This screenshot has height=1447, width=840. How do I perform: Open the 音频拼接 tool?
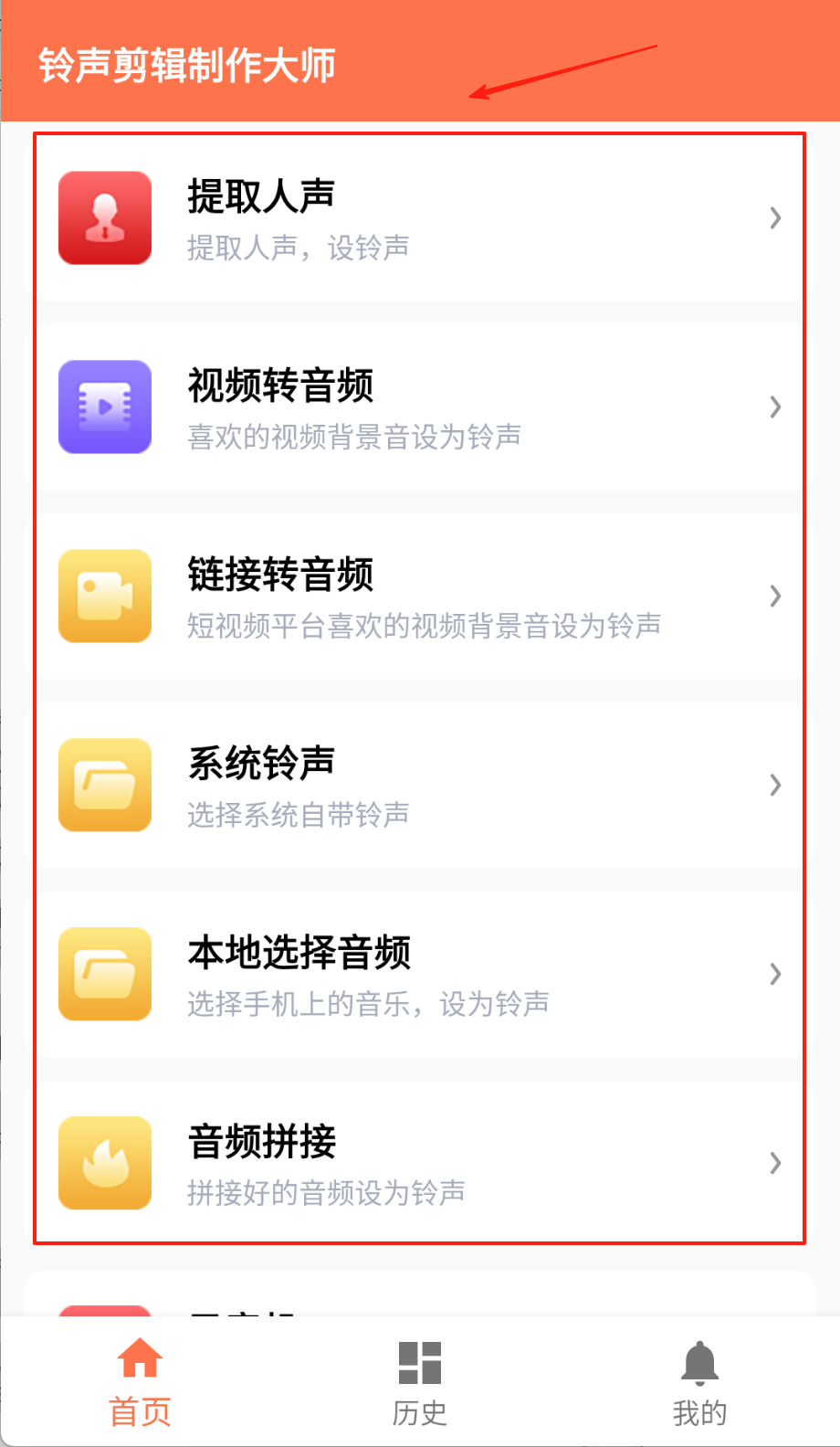[x=418, y=1163]
